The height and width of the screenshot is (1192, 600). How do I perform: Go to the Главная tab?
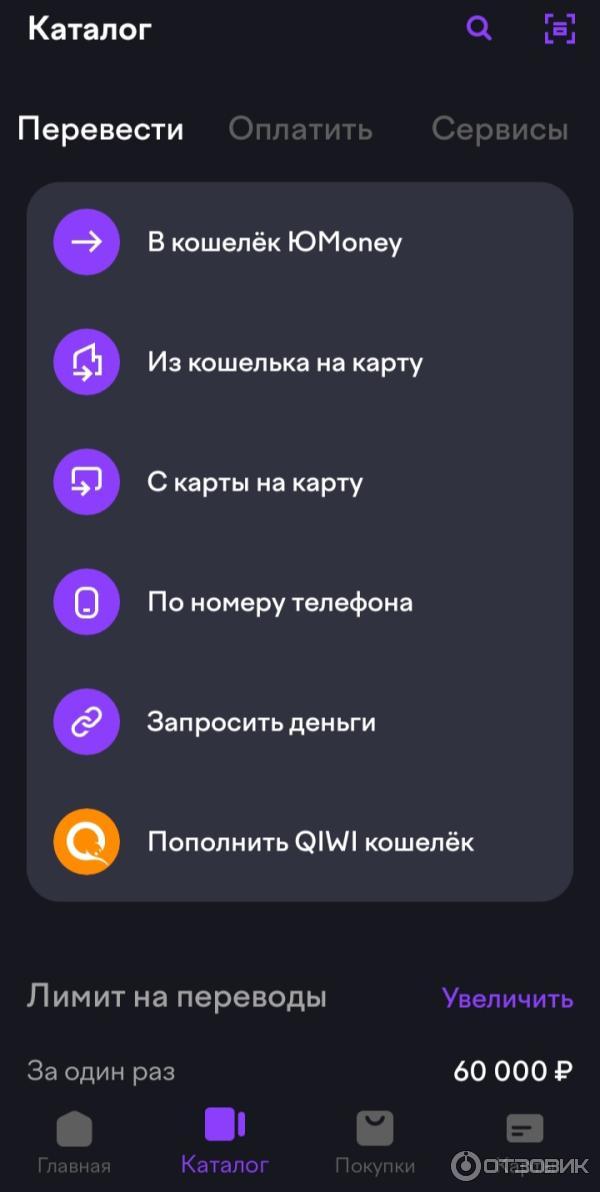[74, 1142]
